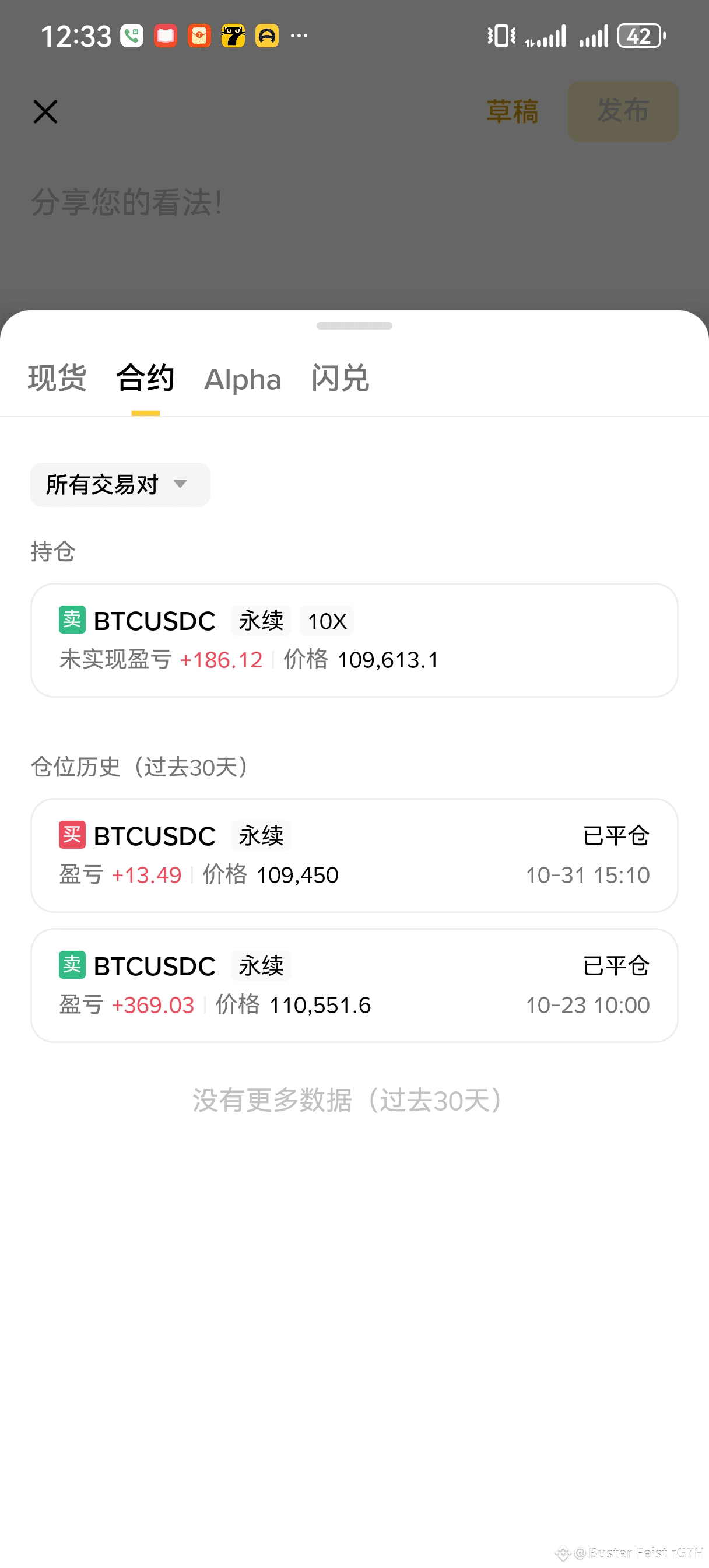The height and width of the screenshot is (1568, 709).
Task: Switch to the 现货 tab
Action: coord(57,378)
